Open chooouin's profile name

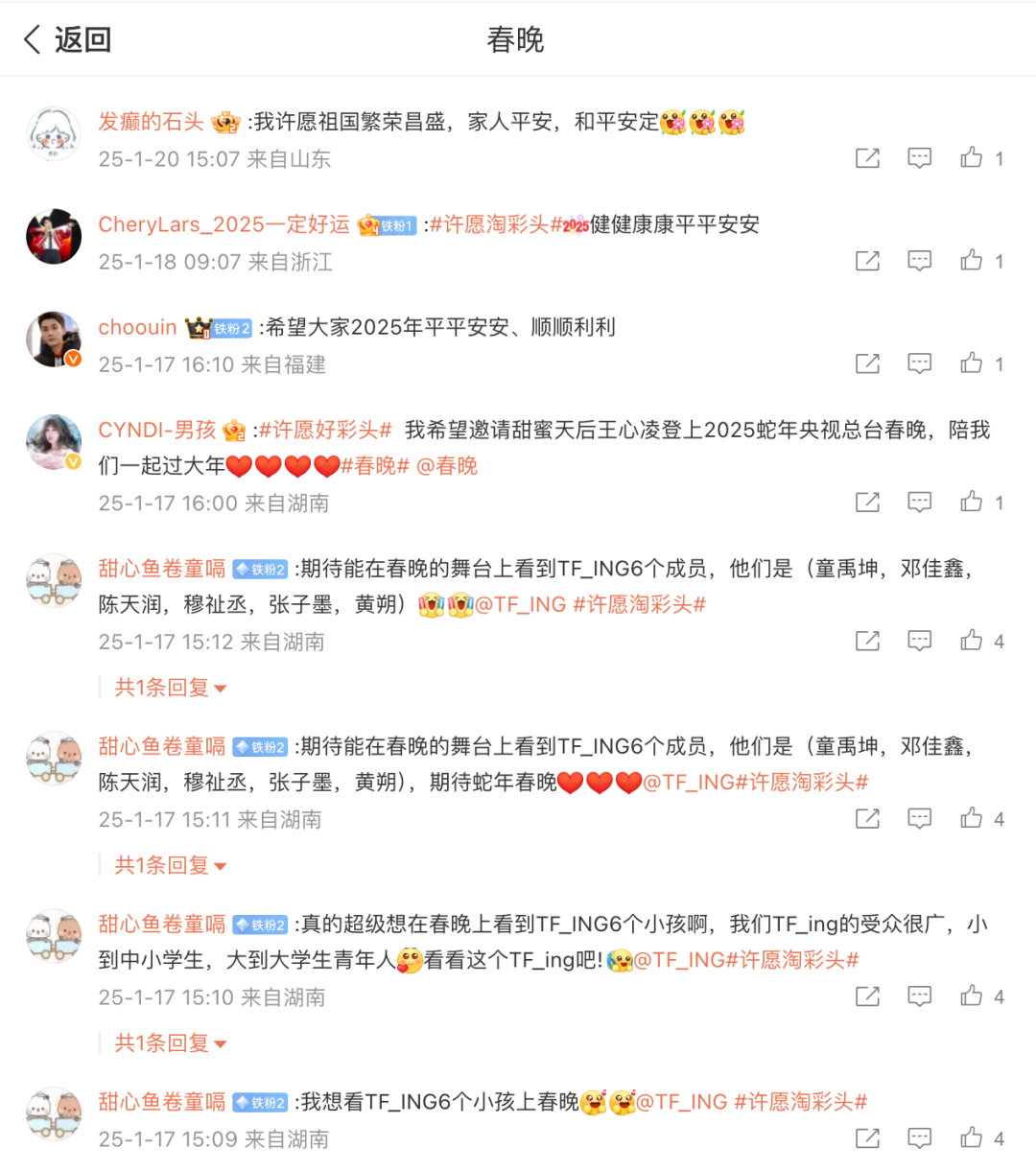(137, 328)
